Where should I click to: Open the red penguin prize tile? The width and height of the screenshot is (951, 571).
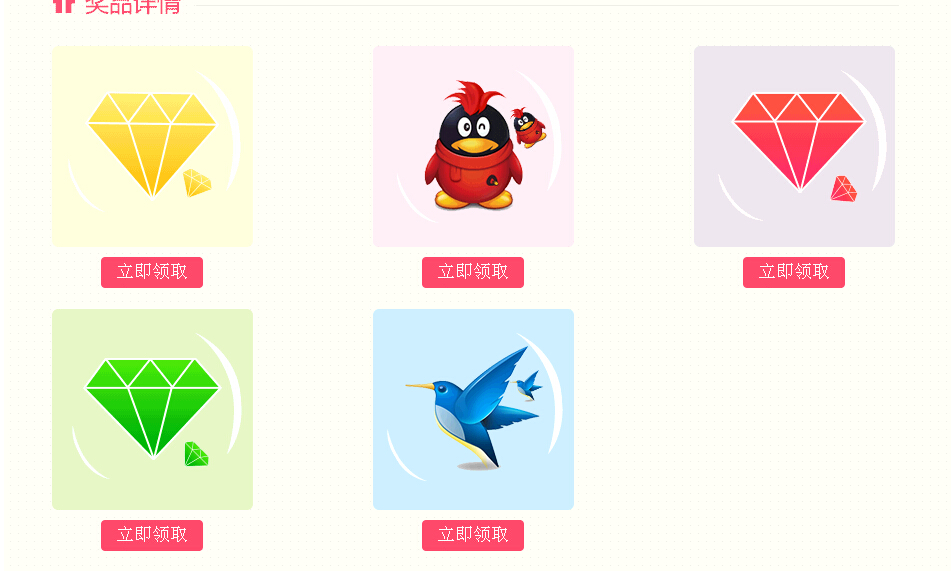[x=473, y=146]
